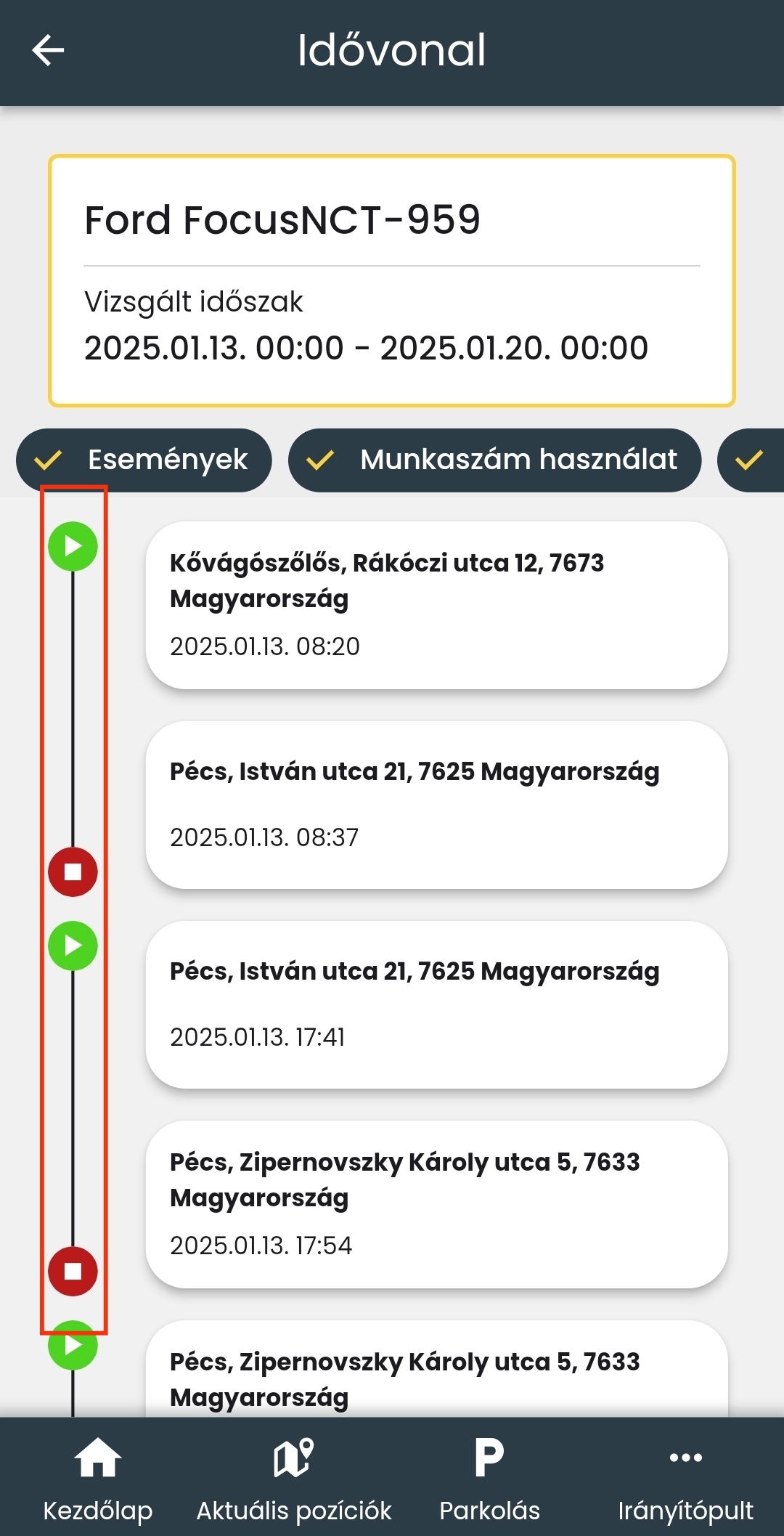This screenshot has height=1536, width=784.
Task: Go back using the arrow icon
Action: click(x=49, y=50)
